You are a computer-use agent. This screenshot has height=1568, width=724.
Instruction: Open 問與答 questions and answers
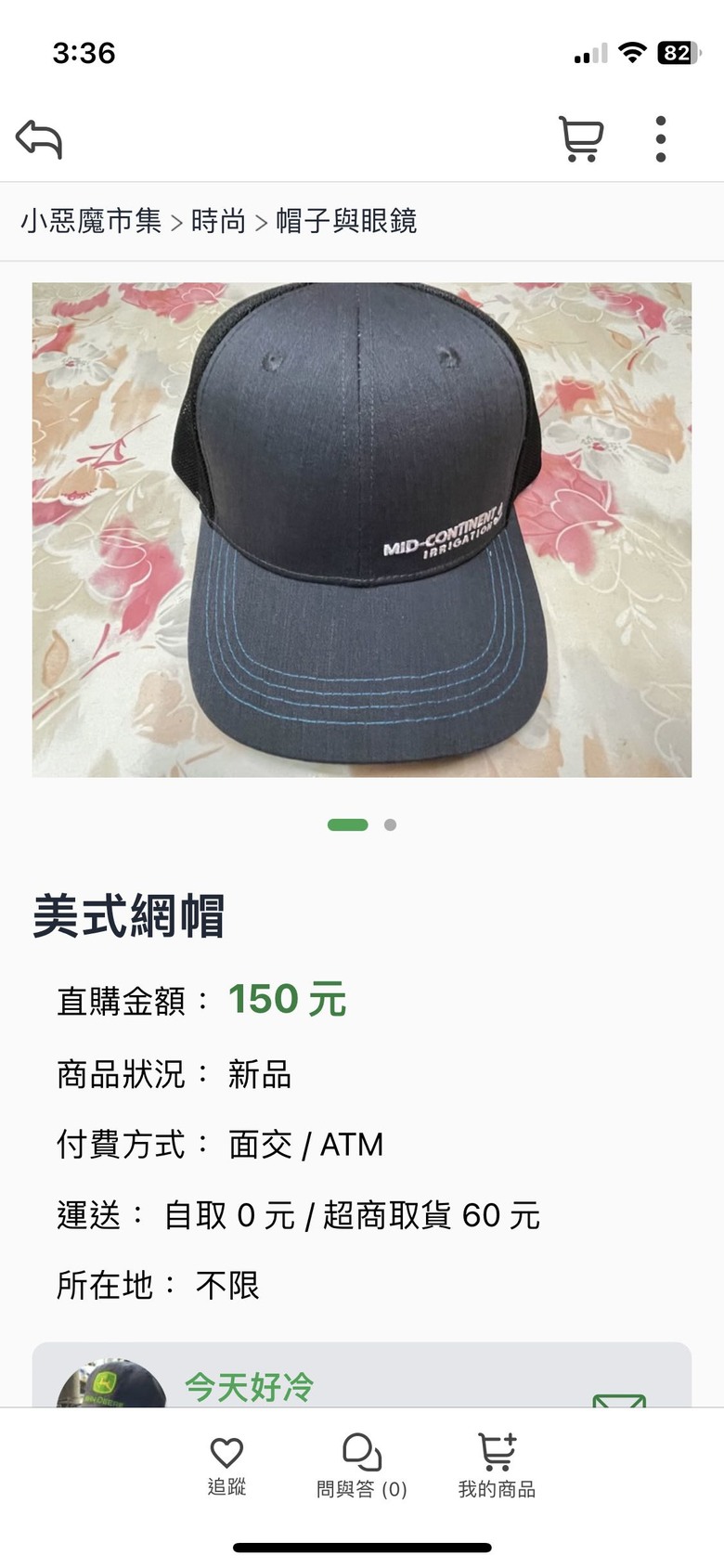coord(362,1465)
